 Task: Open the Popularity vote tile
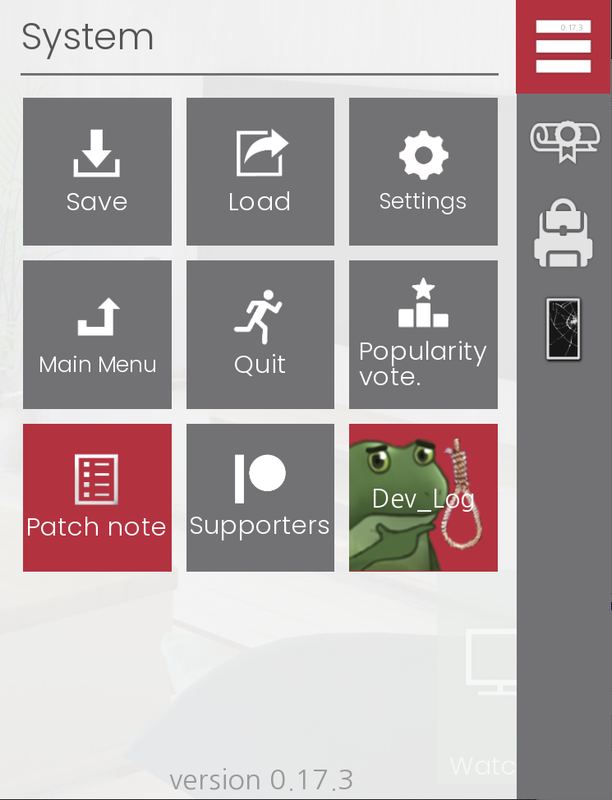pos(423,335)
